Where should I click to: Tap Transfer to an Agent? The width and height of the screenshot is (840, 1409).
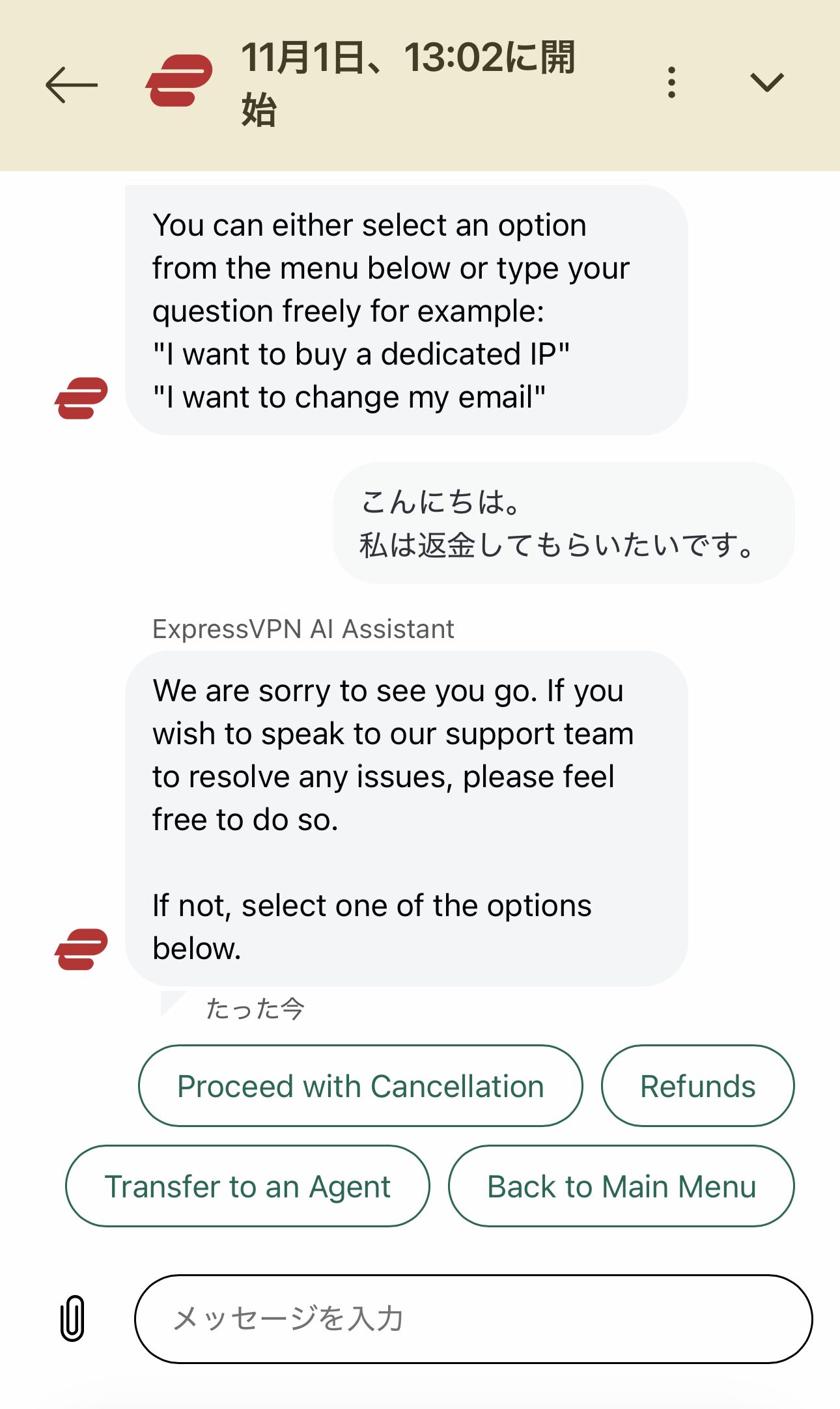(247, 1186)
